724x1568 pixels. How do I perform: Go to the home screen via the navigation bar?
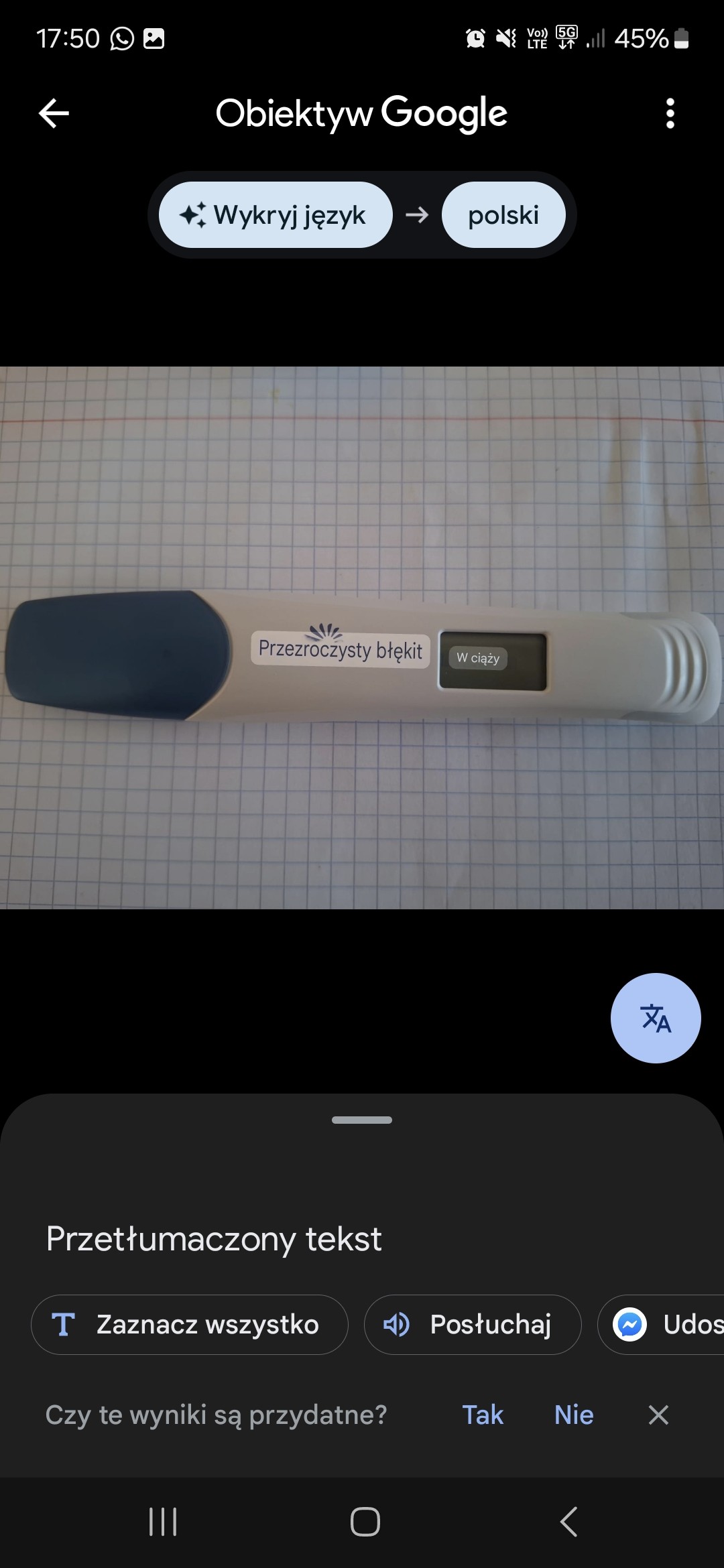click(x=365, y=1522)
